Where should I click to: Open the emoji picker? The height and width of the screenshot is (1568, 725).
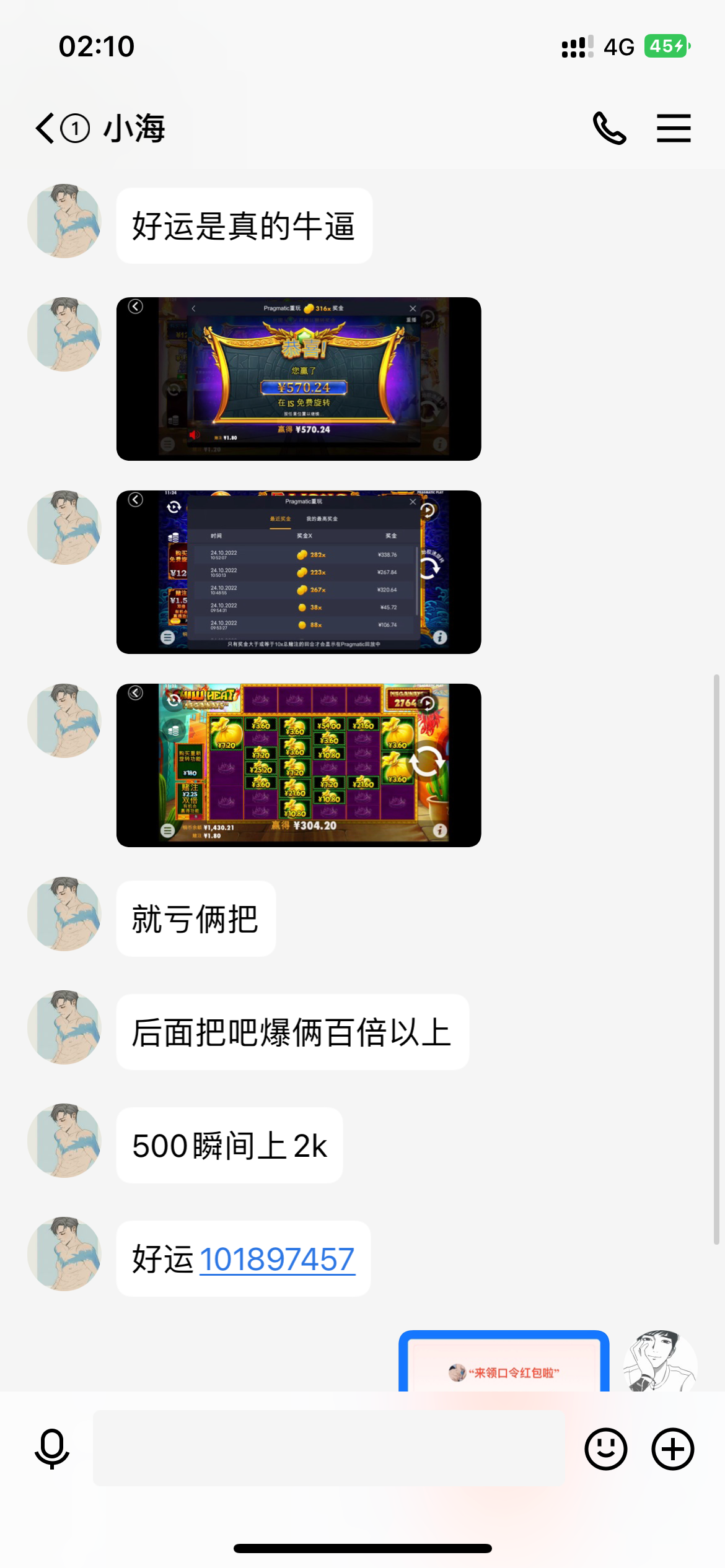click(605, 1449)
